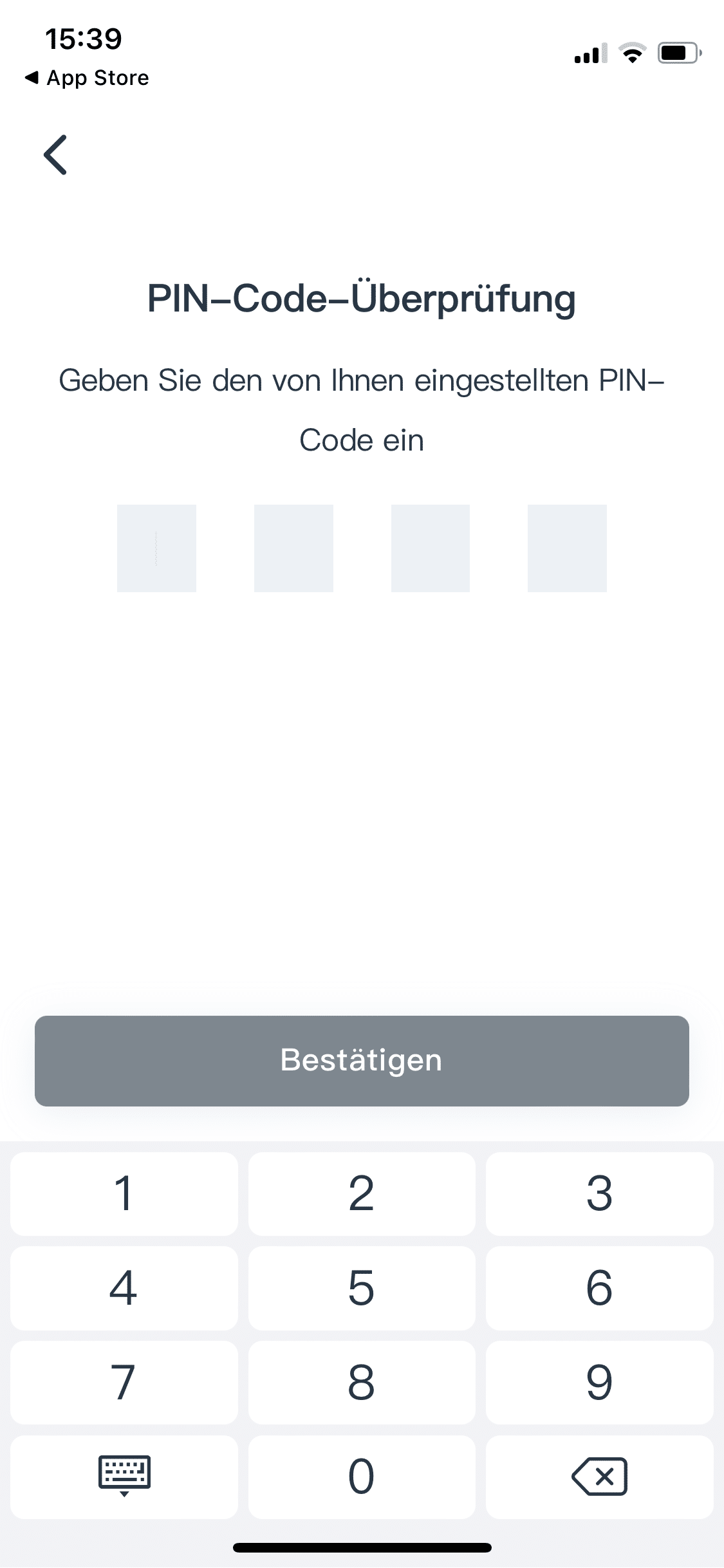Enter digit 8 on the keypad
The height and width of the screenshot is (1568, 724).
click(362, 1382)
